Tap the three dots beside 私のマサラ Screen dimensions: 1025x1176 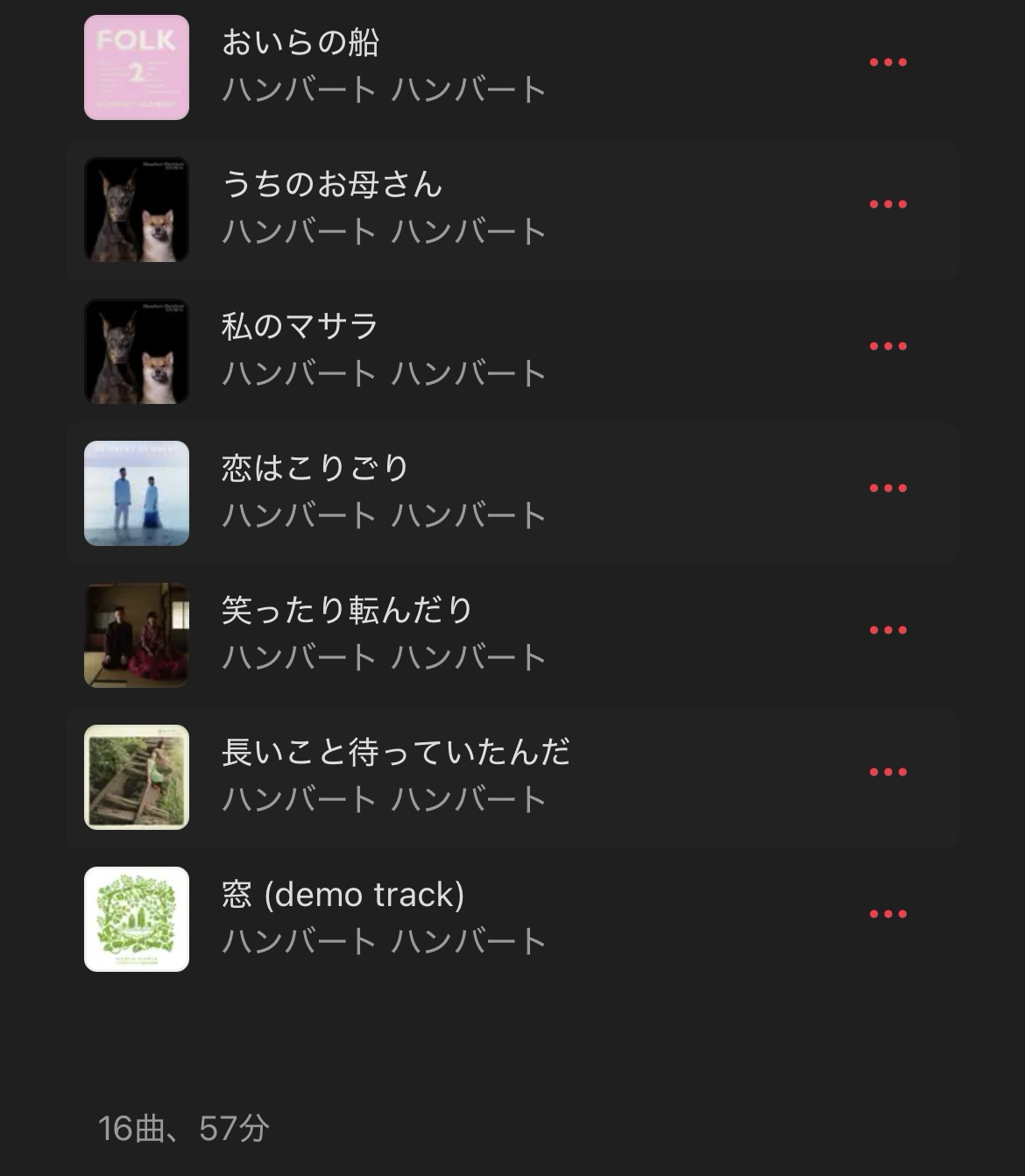(x=887, y=347)
